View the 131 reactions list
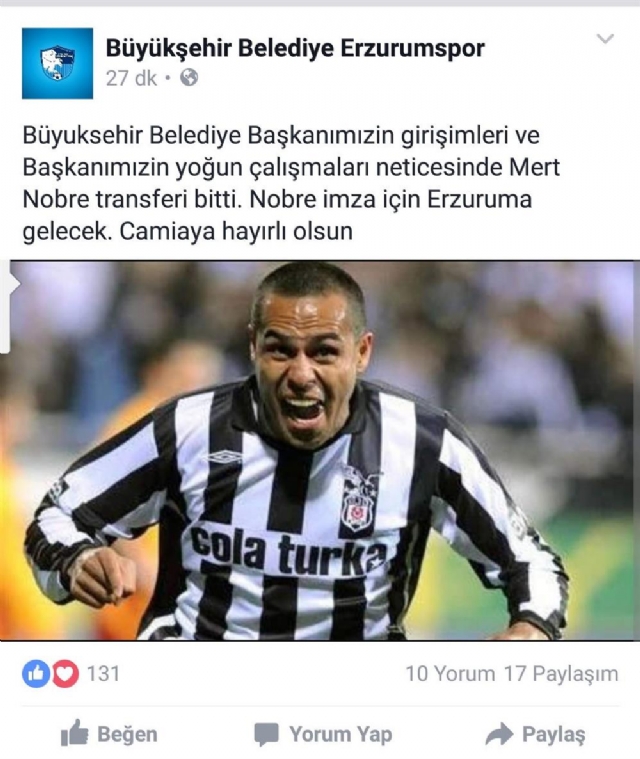640x759 pixels. tap(71, 674)
